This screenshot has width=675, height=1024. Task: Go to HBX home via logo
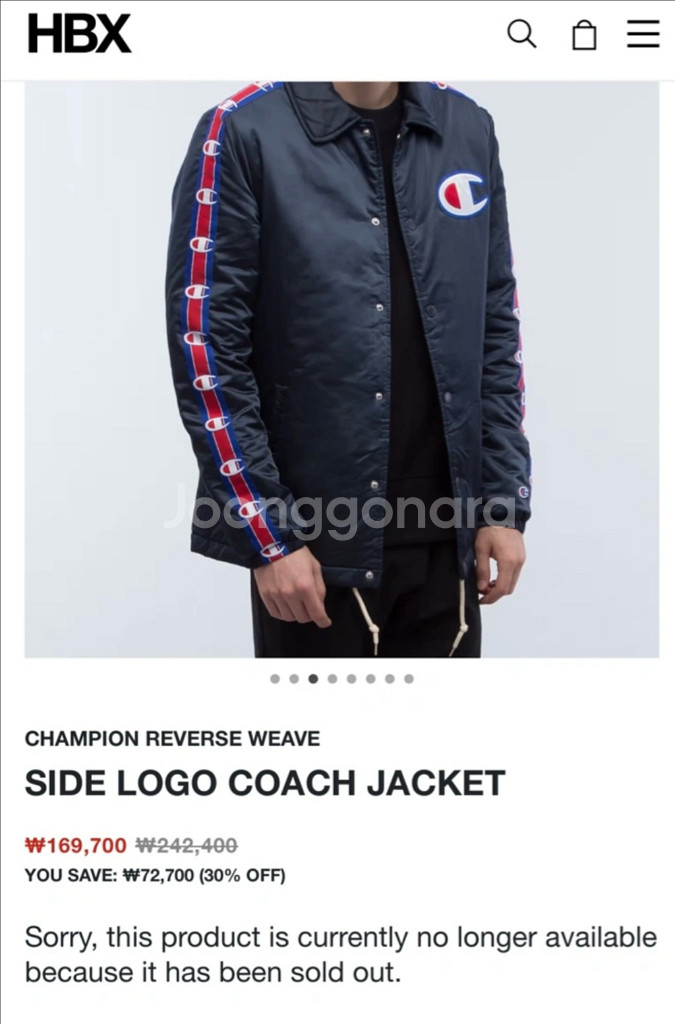[79, 33]
